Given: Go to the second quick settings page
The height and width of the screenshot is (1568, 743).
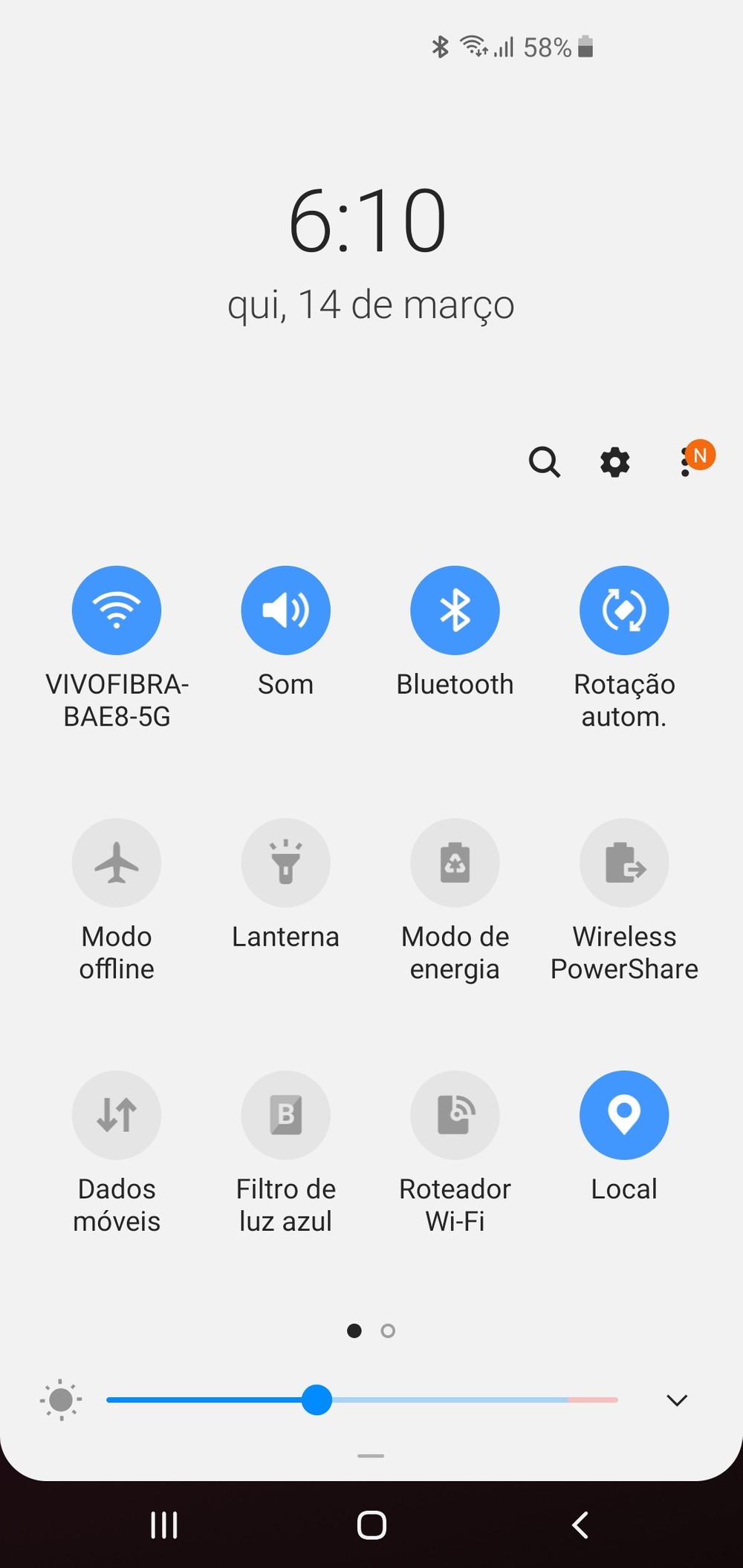Looking at the screenshot, I should point(388,1331).
